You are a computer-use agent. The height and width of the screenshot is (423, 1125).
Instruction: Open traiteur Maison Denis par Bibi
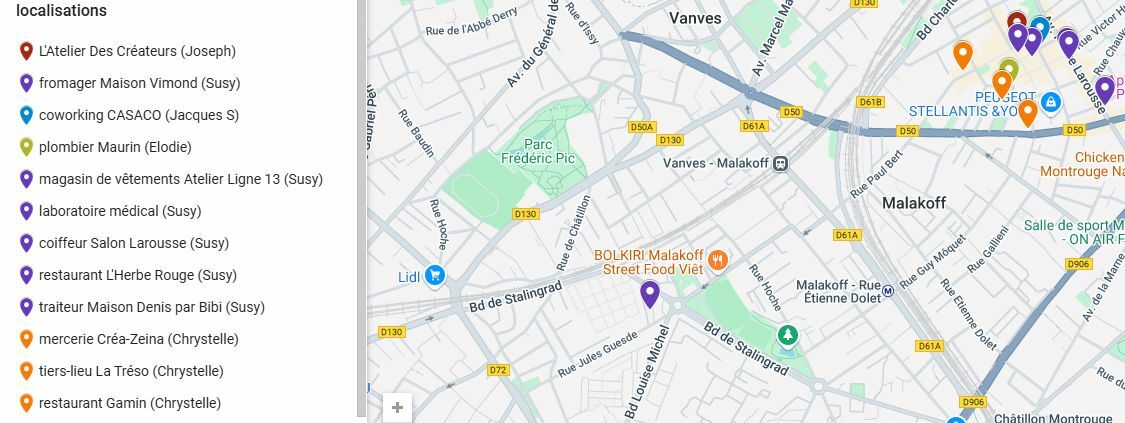(151, 307)
